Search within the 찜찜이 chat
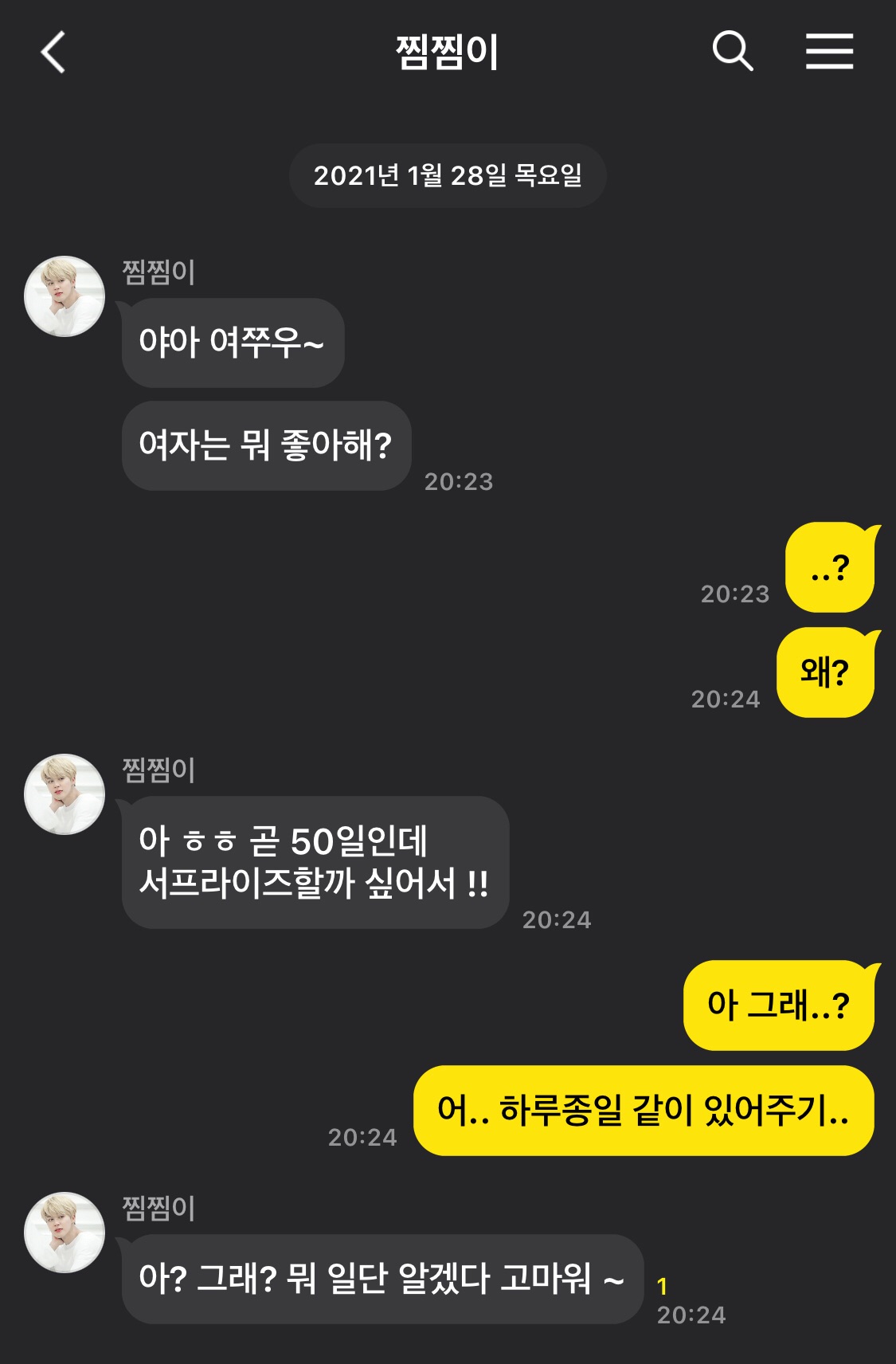Screen dimensions: 896x1364 (x=732, y=52)
